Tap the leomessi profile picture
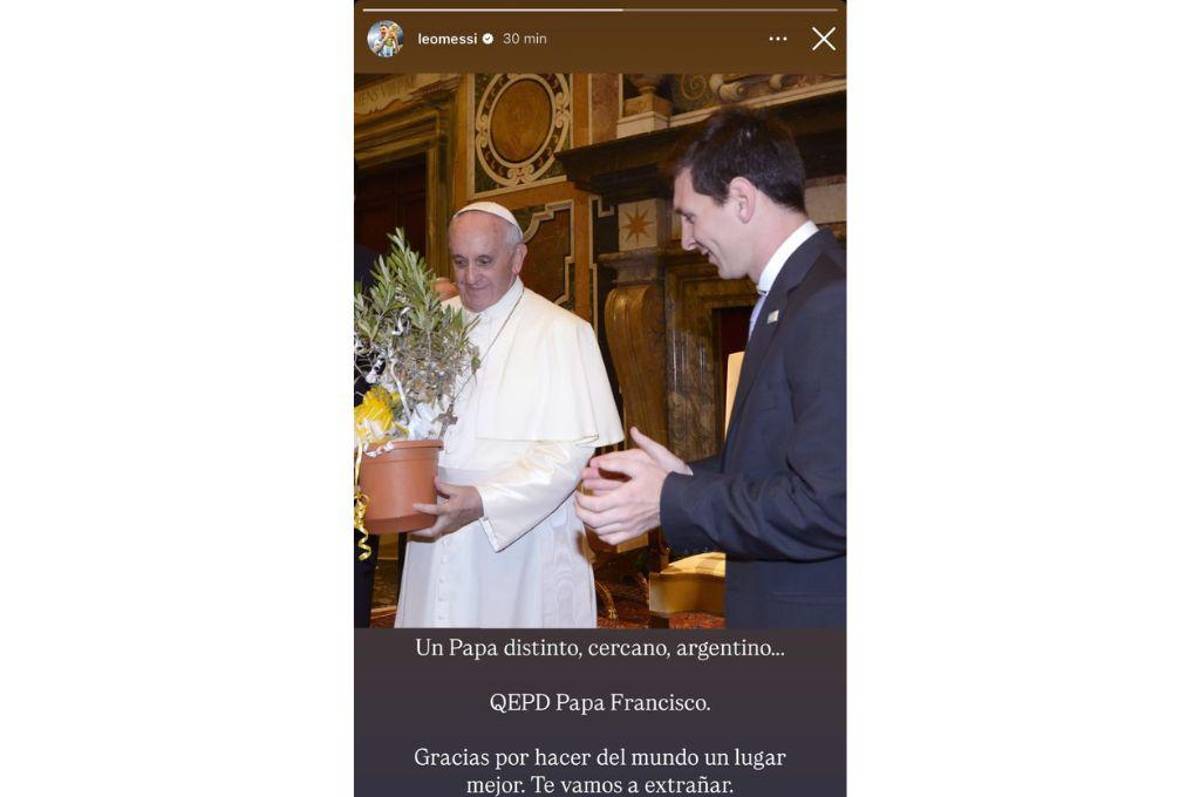The width and height of the screenshot is (1200, 797). click(385, 39)
